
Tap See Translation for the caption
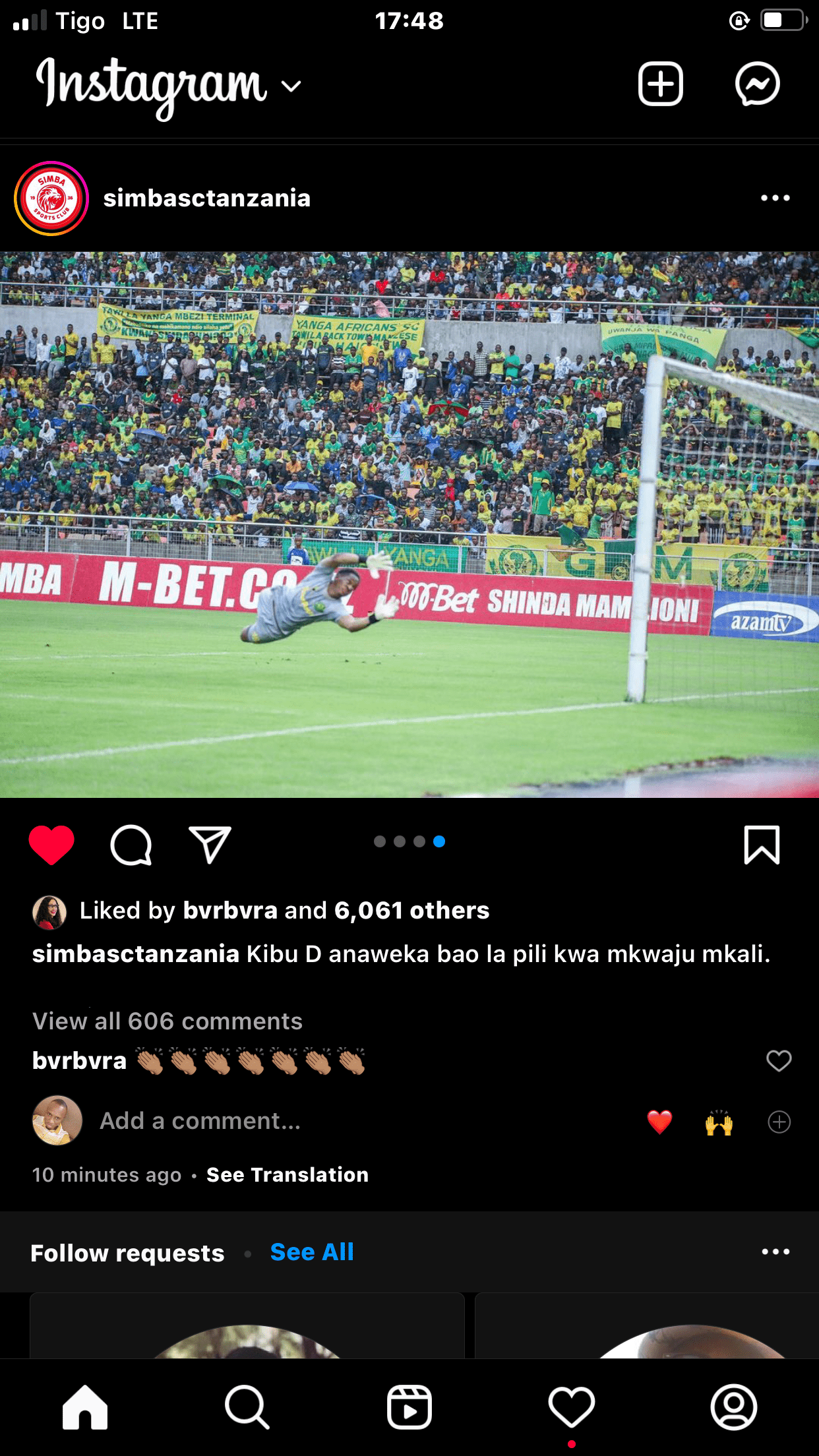288,1175
